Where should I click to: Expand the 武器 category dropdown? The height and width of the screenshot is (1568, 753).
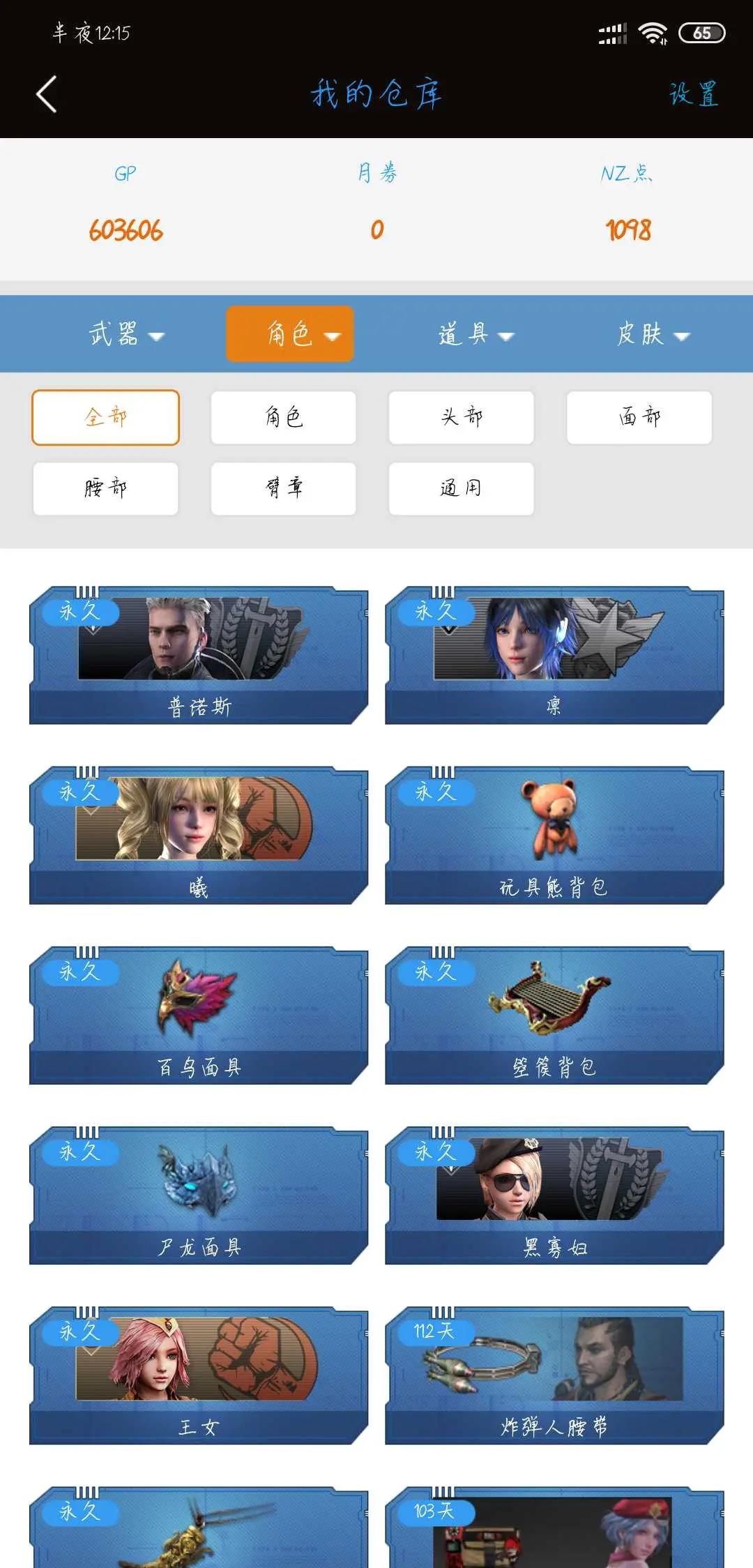pos(125,334)
